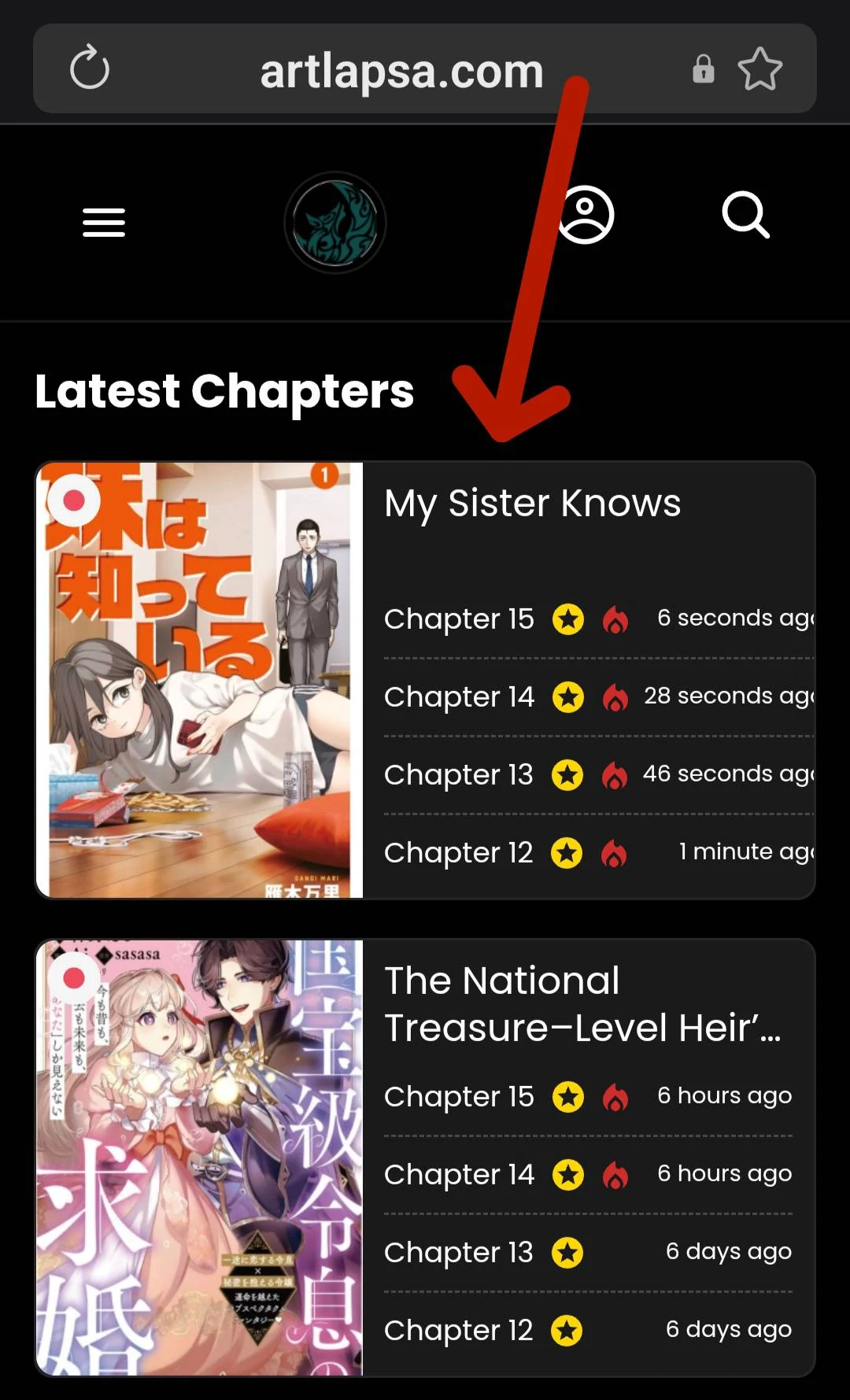View site security info via lock icon
This screenshot has width=850, height=1400.
pyautogui.click(x=703, y=69)
